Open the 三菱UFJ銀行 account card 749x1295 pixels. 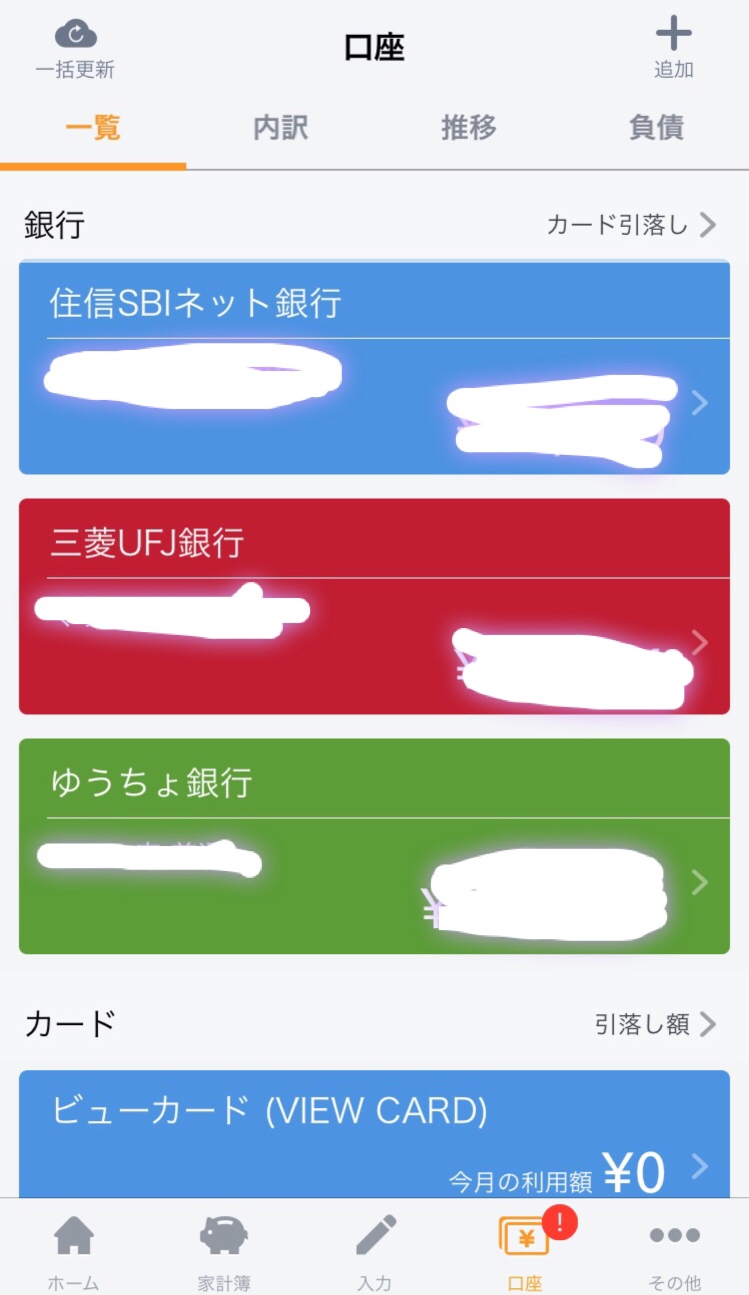click(374, 606)
